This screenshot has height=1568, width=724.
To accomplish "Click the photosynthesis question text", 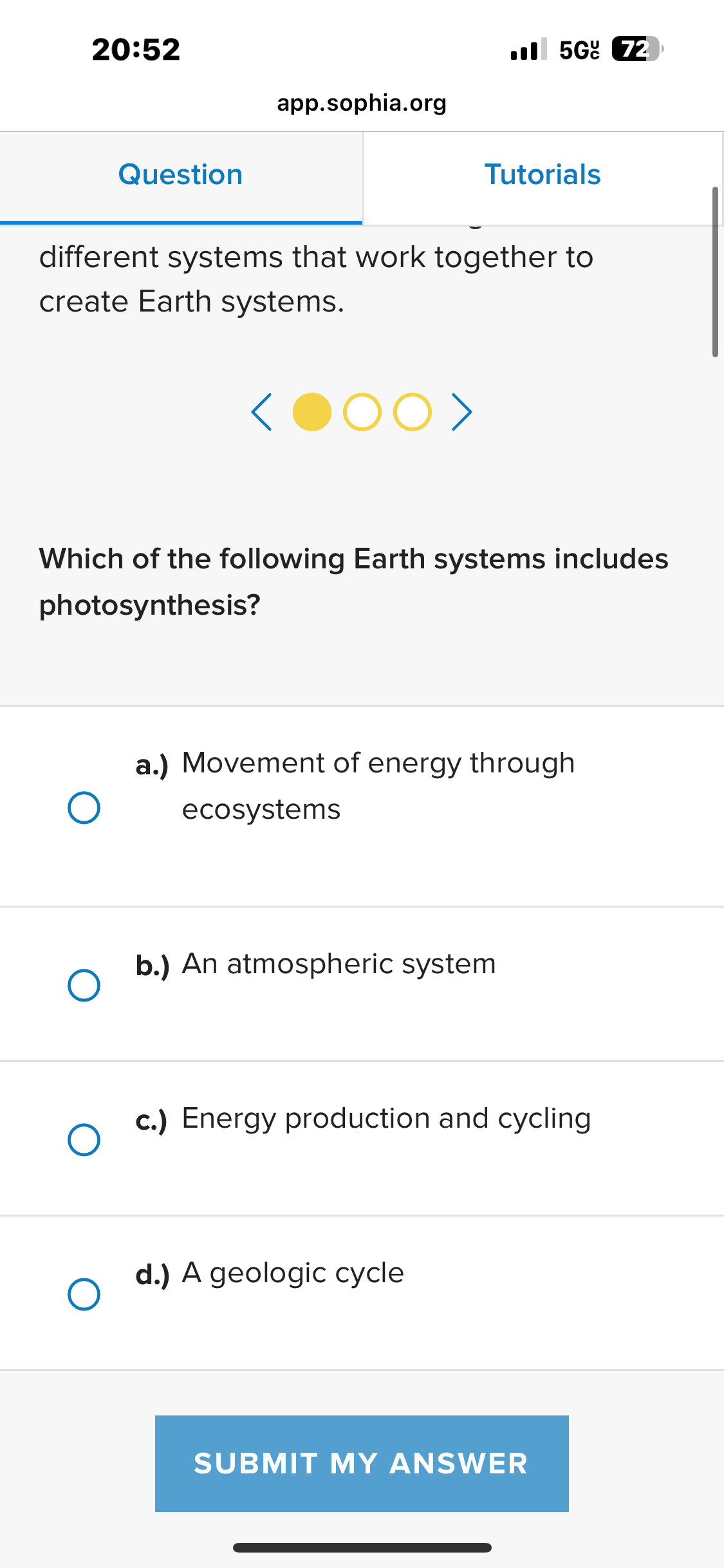I will pos(354,579).
